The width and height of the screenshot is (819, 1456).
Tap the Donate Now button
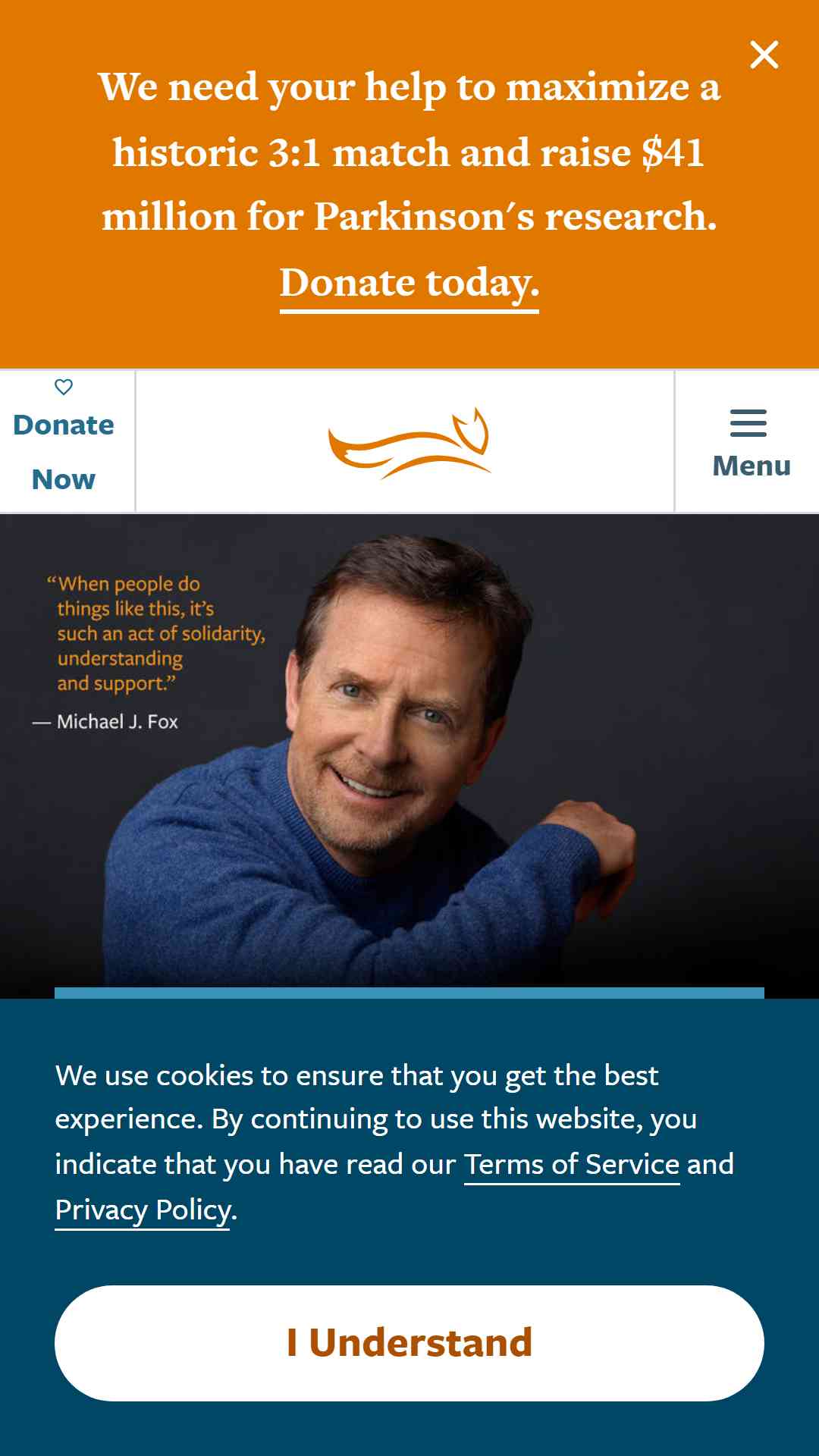[64, 441]
